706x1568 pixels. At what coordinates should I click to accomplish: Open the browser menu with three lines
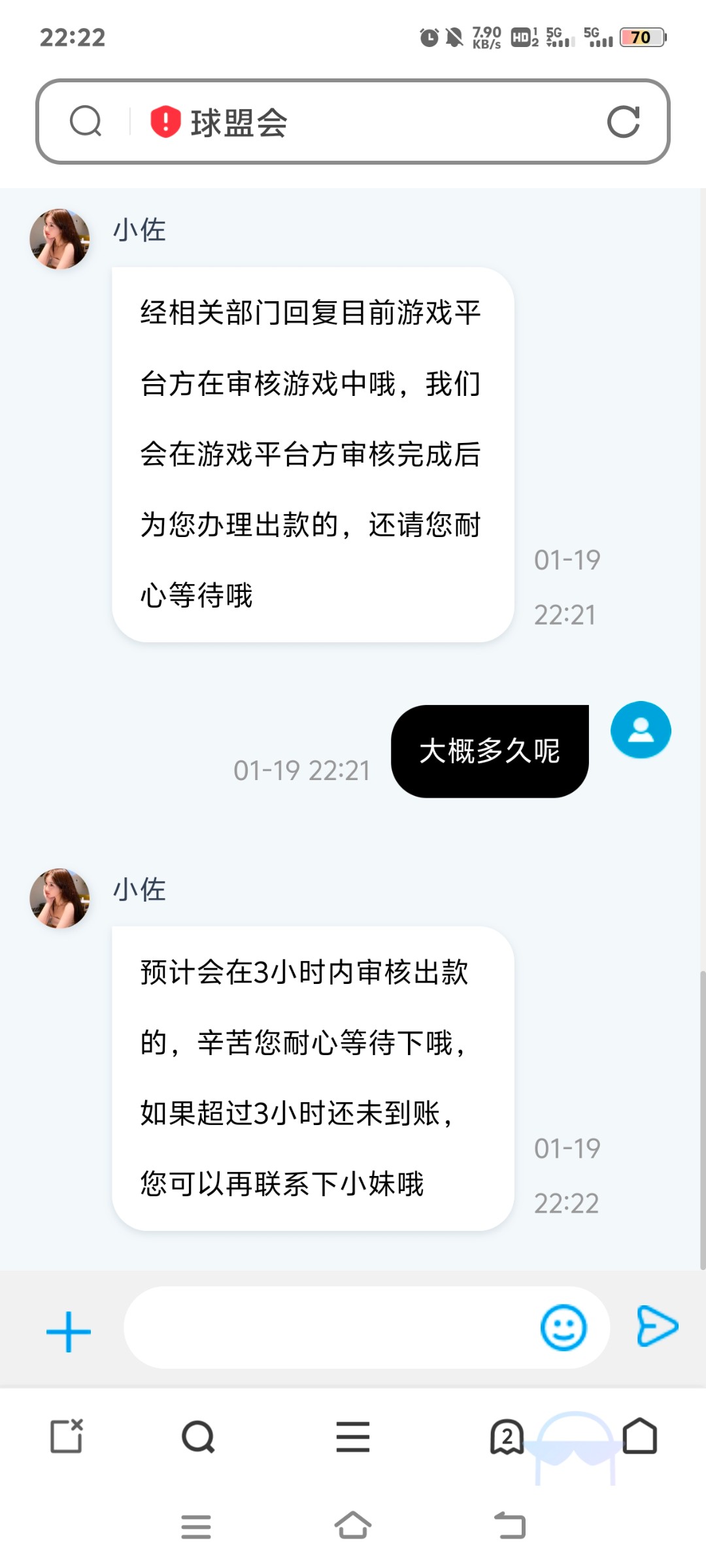pos(353,1437)
